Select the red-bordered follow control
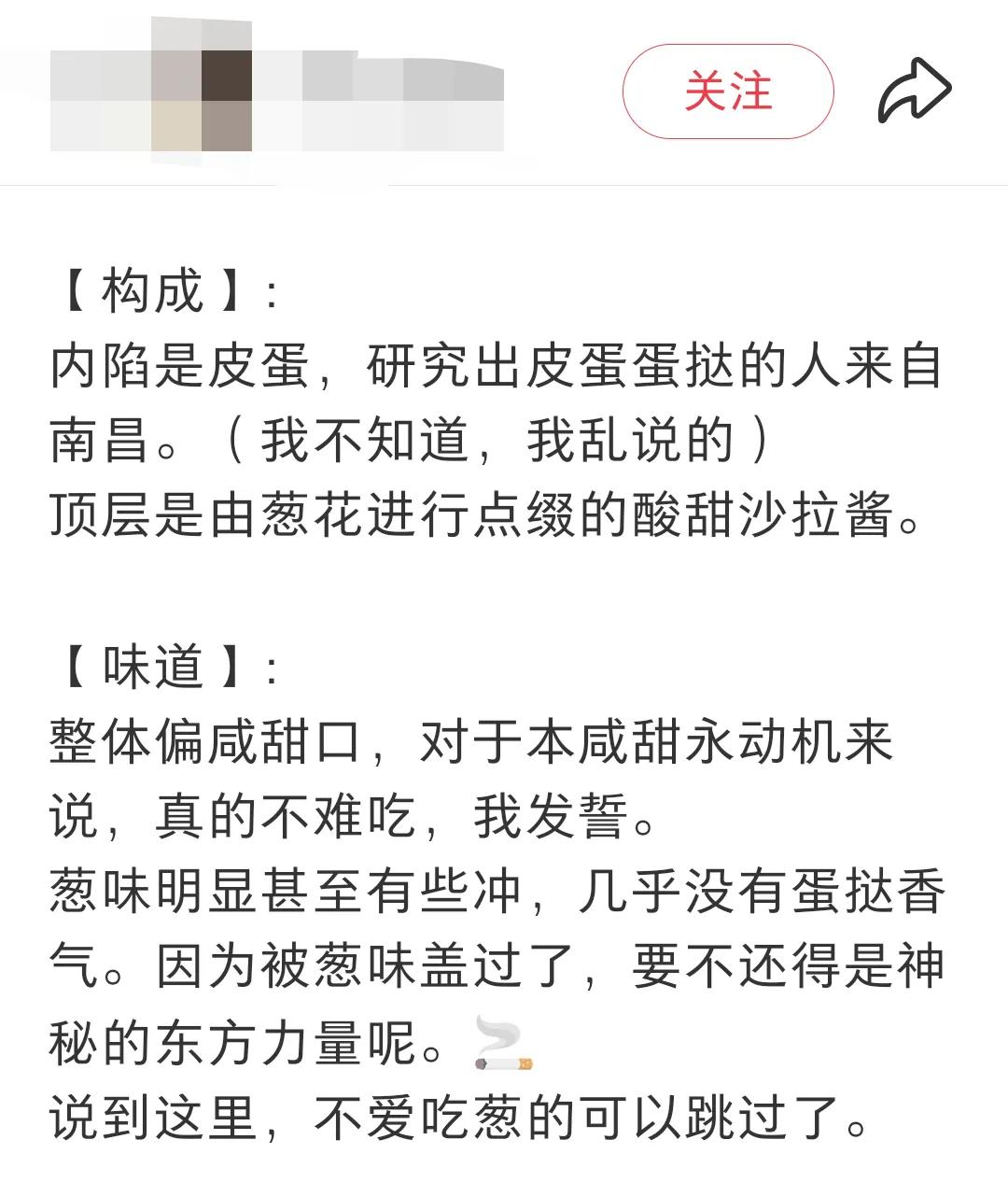The height and width of the screenshot is (1196, 1008). click(x=730, y=89)
